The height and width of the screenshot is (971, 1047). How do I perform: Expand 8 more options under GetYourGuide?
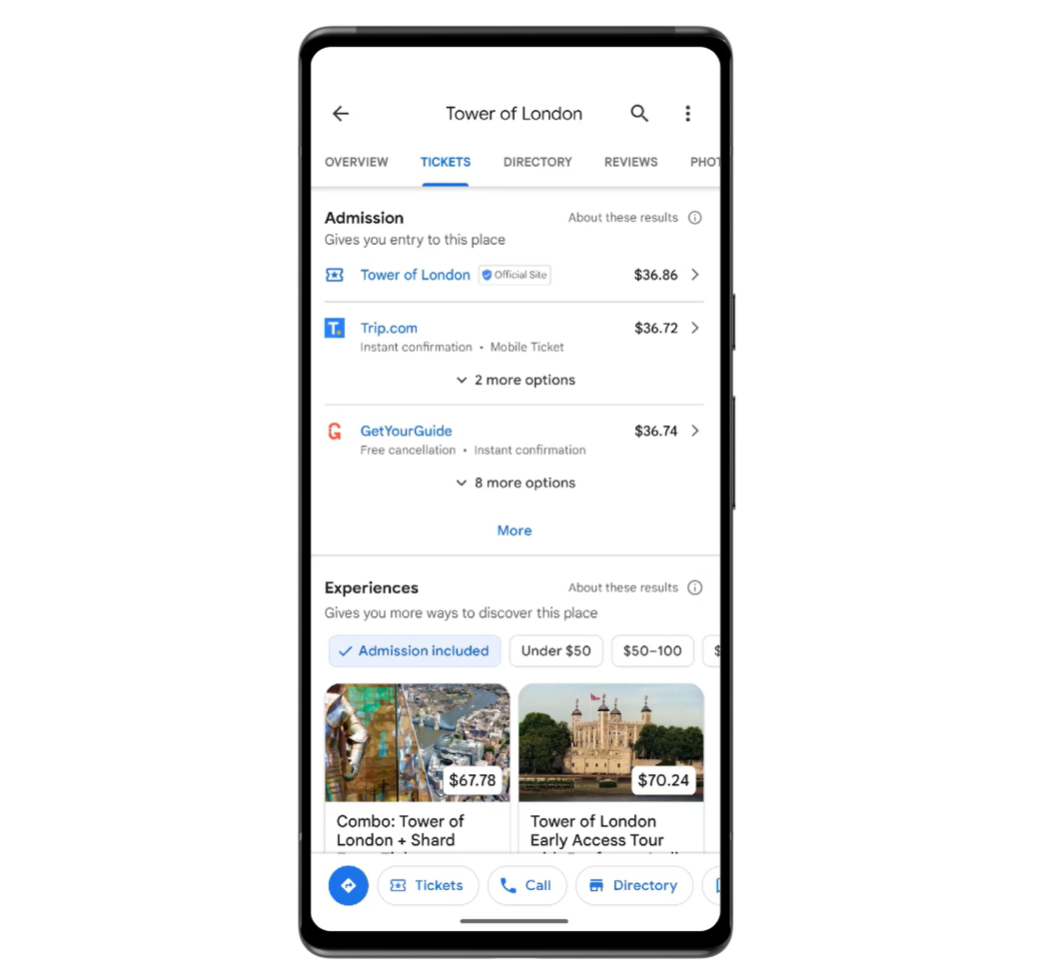515,483
